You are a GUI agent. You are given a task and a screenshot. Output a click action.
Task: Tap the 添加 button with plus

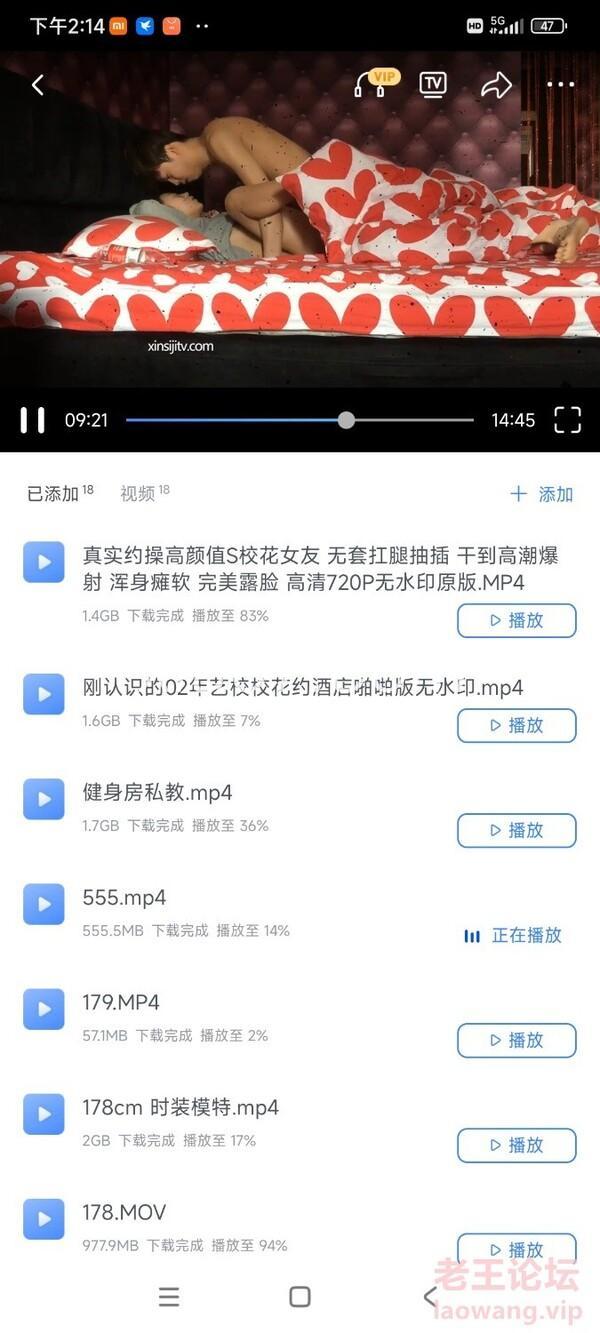coord(541,494)
